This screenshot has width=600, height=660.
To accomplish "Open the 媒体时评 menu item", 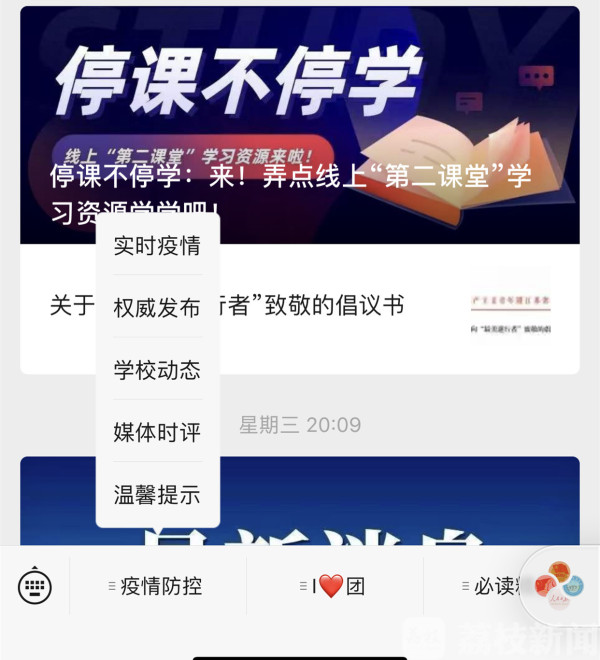I will [x=157, y=432].
